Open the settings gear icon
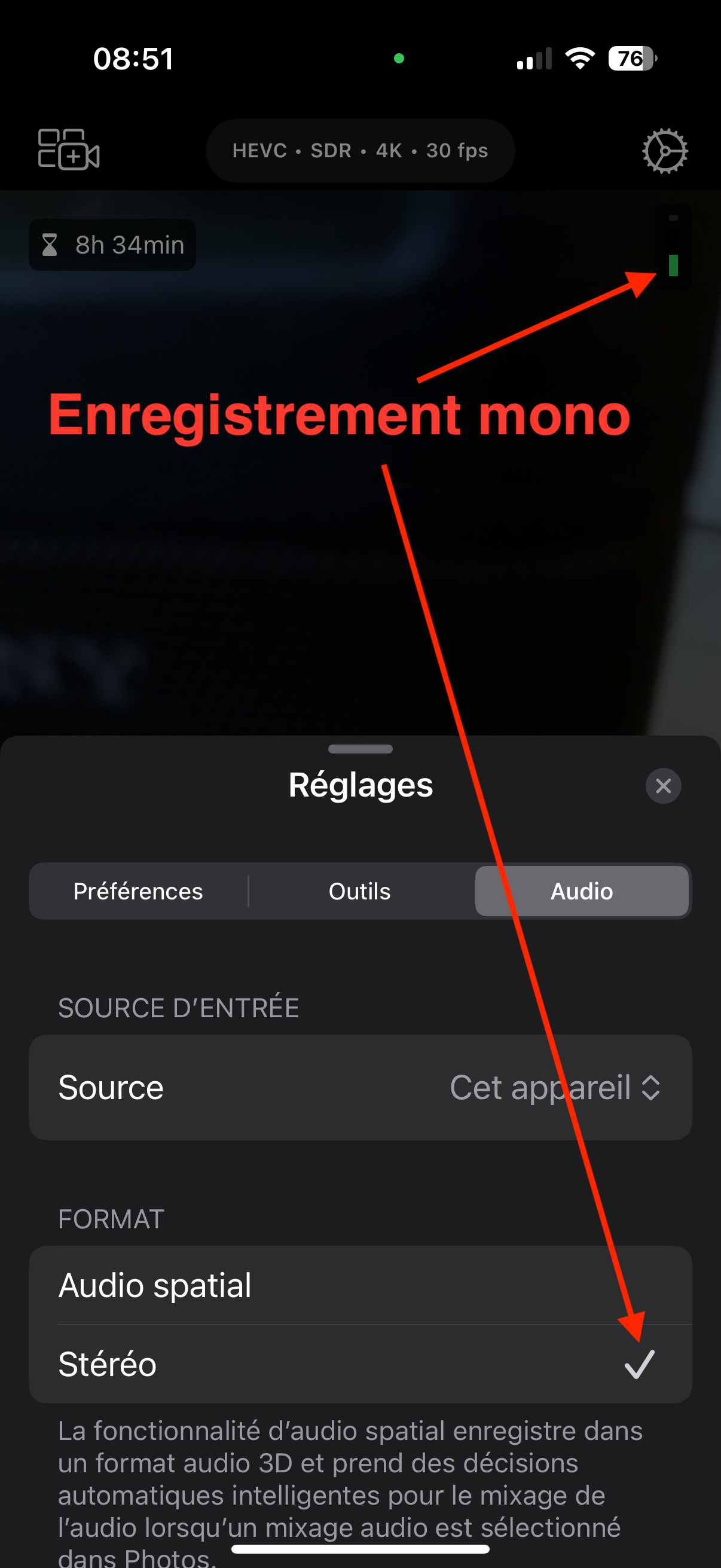The height and width of the screenshot is (1568, 721). [x=664, y=150]
